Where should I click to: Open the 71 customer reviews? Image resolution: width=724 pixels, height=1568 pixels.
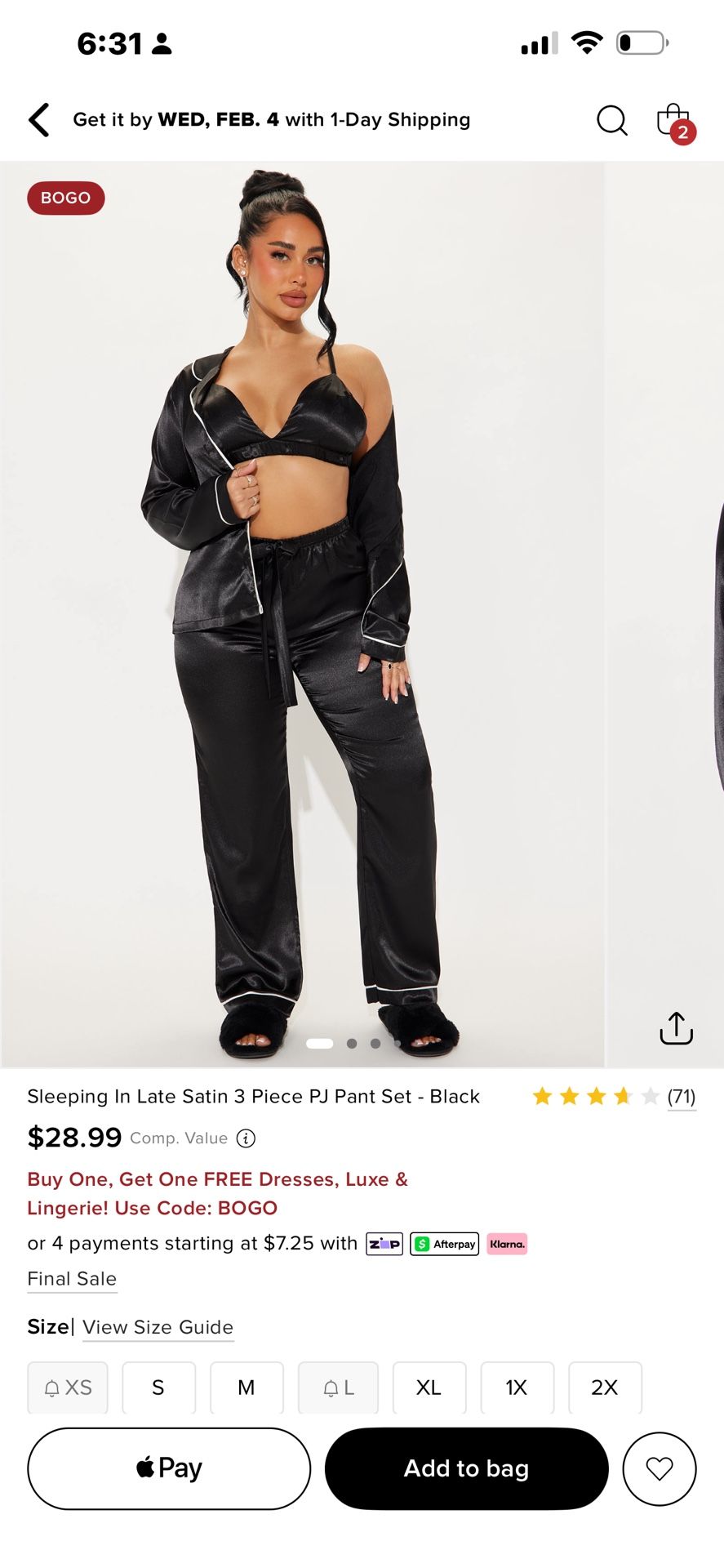tap(681, 1097)
